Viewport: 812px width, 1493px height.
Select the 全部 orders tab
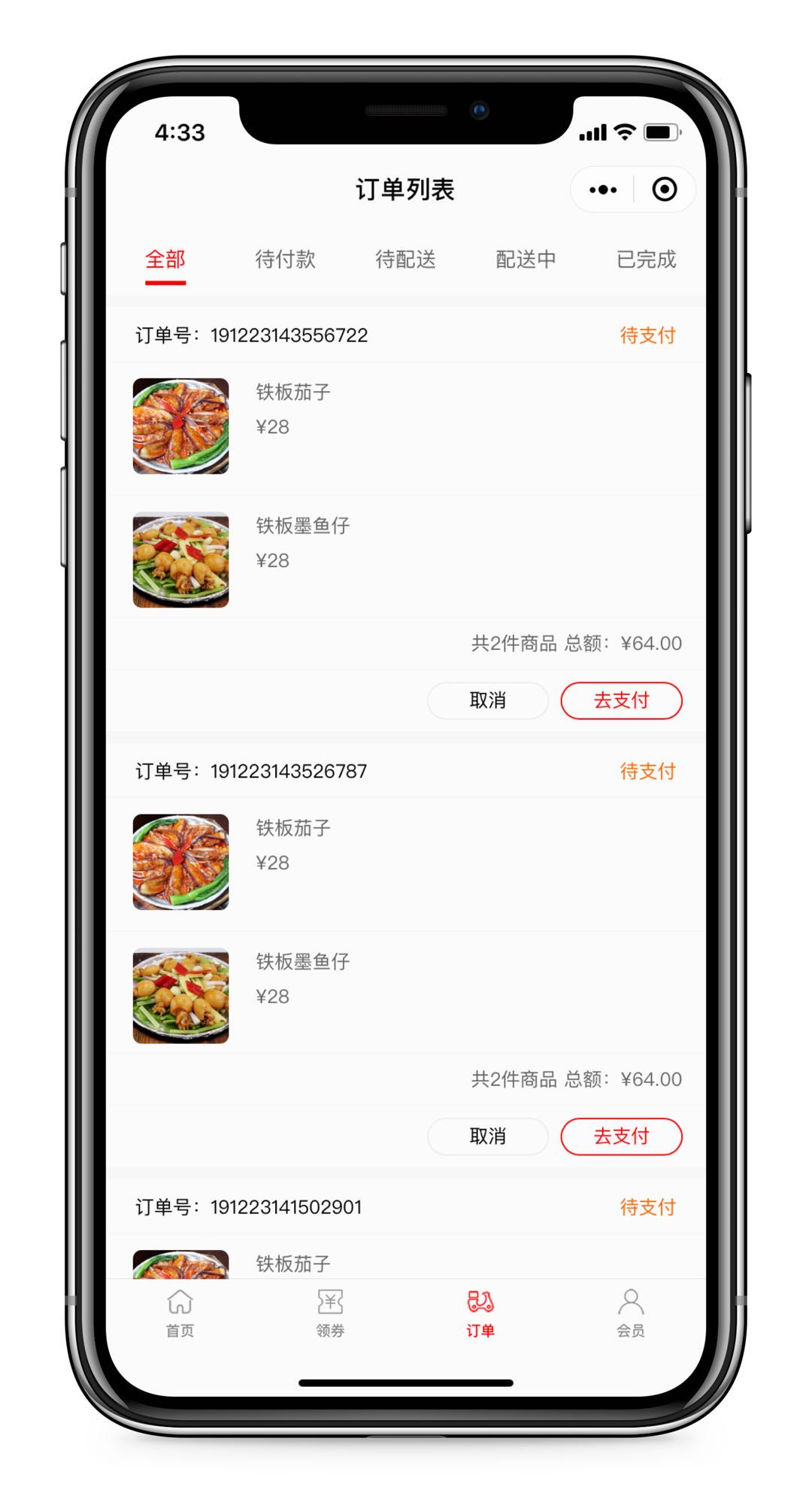coord(165,259)
